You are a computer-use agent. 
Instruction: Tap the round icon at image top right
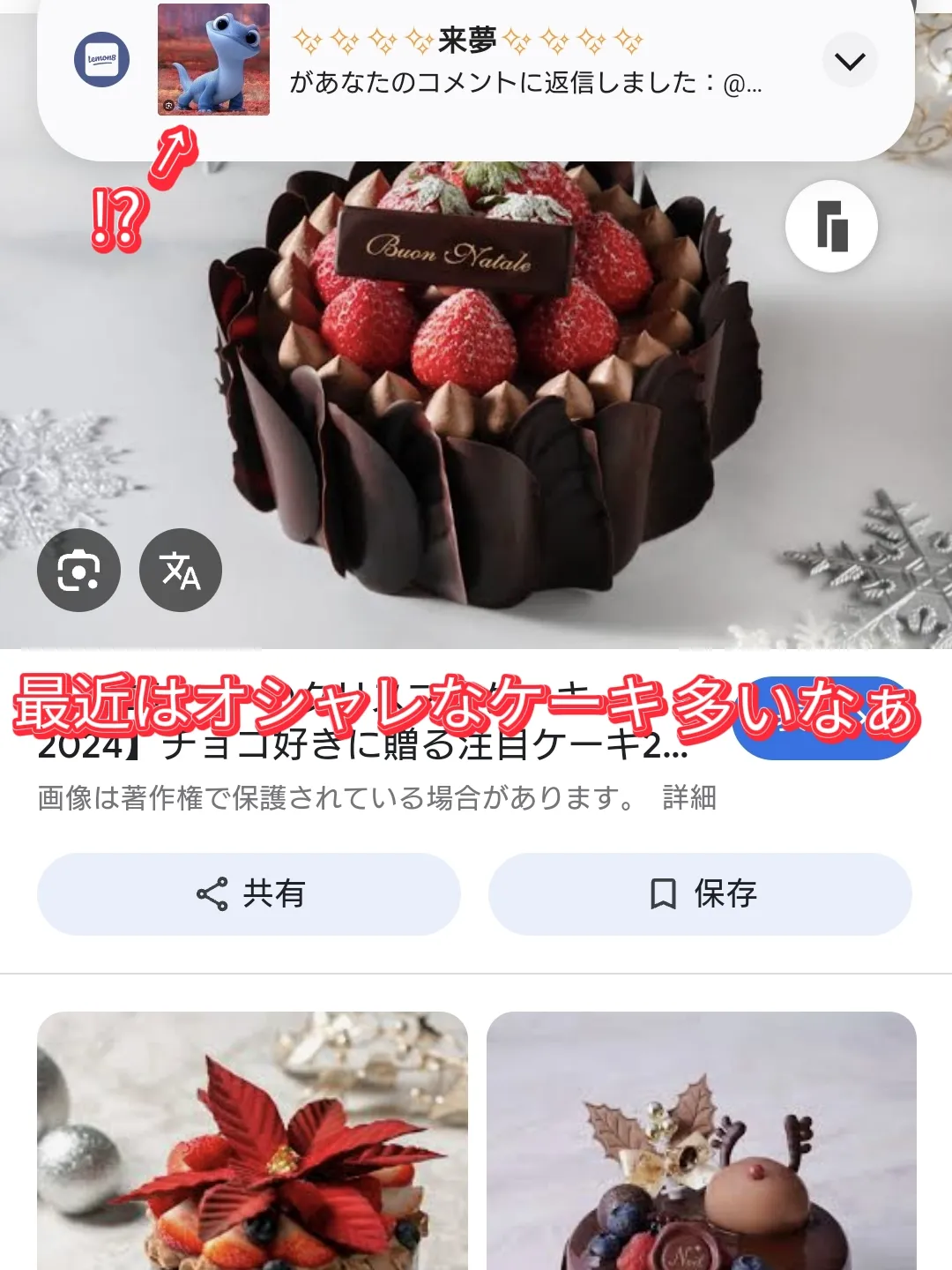click(831, 227)
